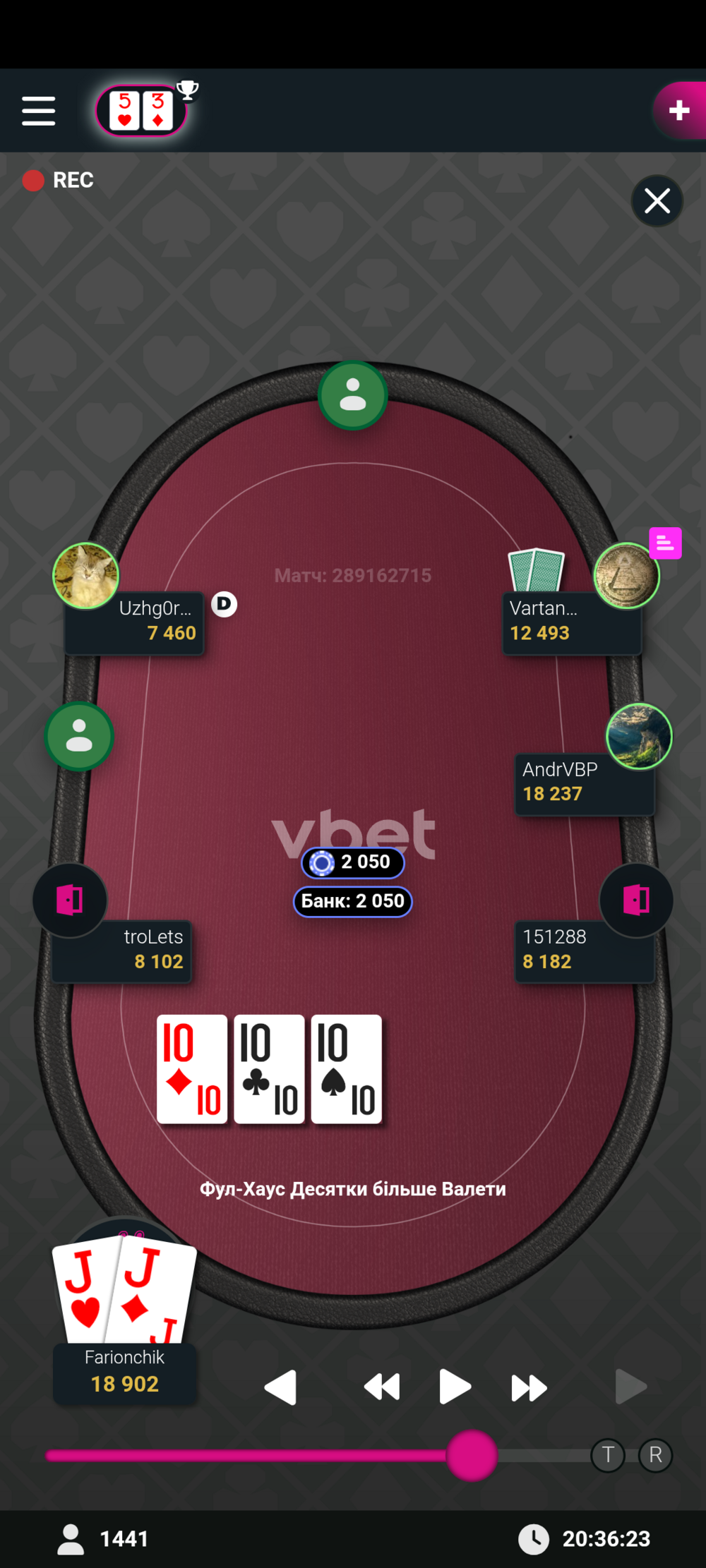Screen dimensions: 706x1568
Task: Open Vartan's player profile
Action: pyautogui.click(x=626, y=576)
